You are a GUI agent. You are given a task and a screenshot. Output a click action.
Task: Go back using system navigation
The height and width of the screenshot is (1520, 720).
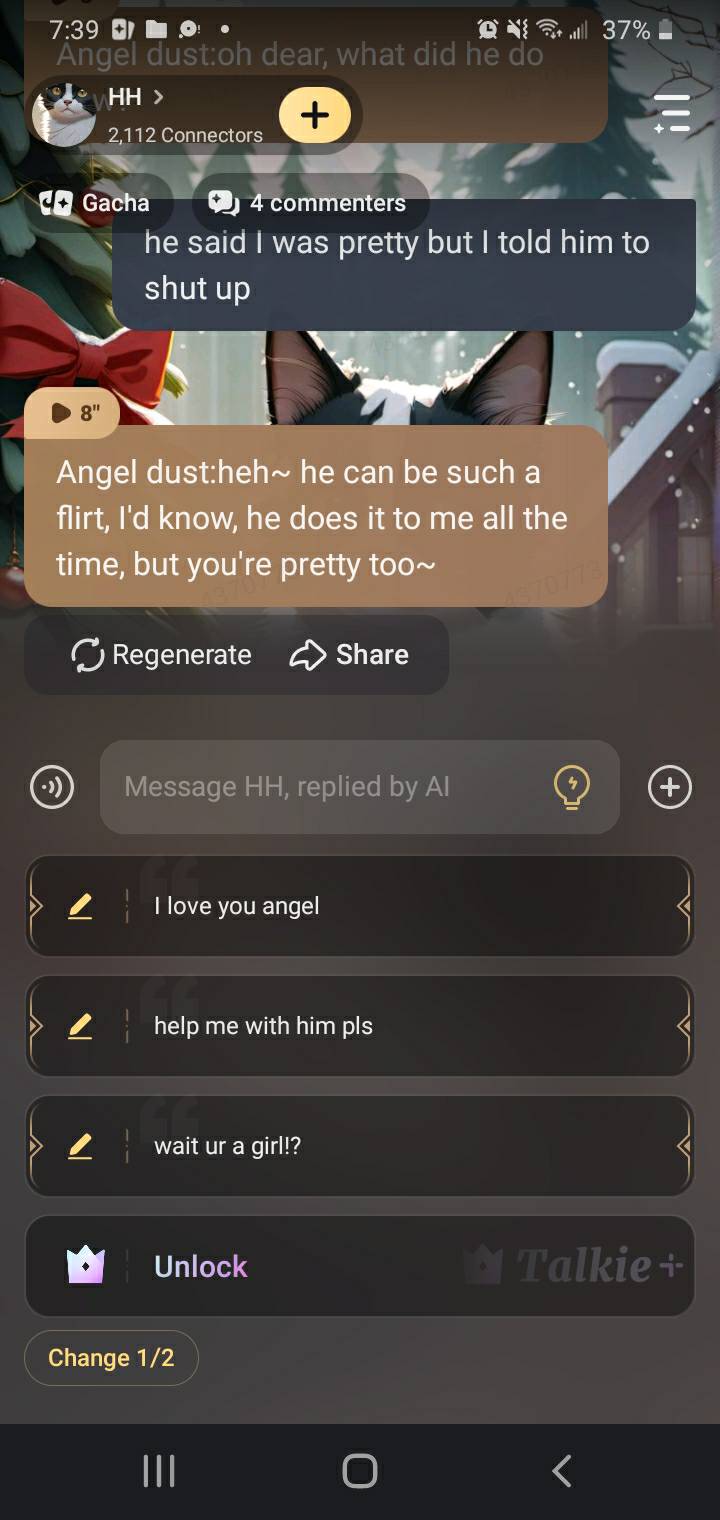point(562,1471)
